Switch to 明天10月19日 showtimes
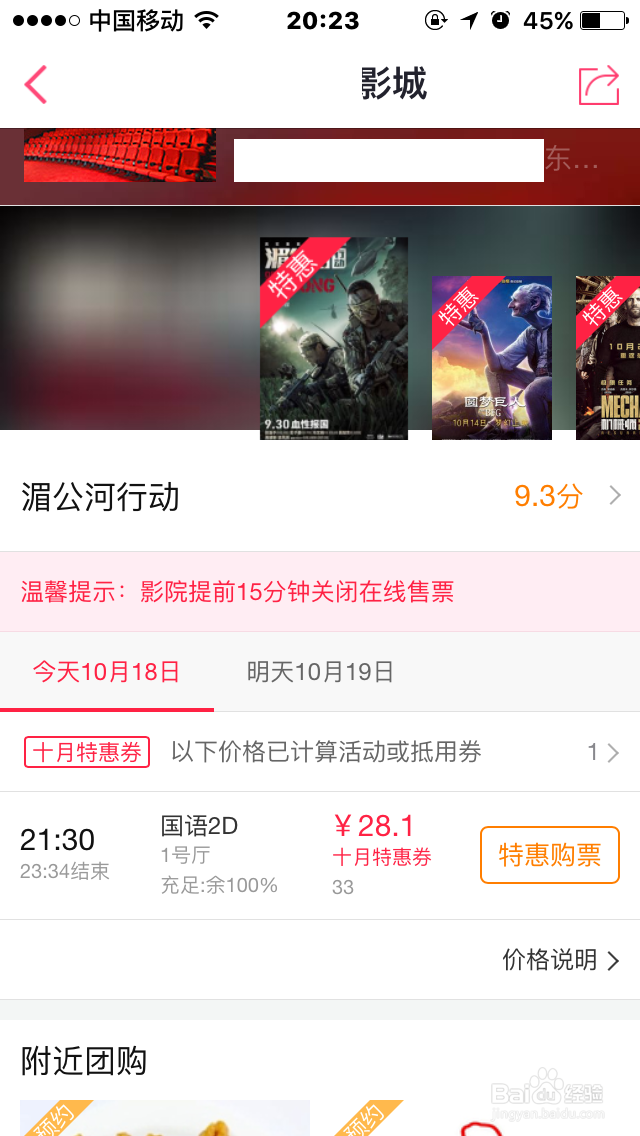This screenshot has width=640, height=1136. [x=320, y=672]
